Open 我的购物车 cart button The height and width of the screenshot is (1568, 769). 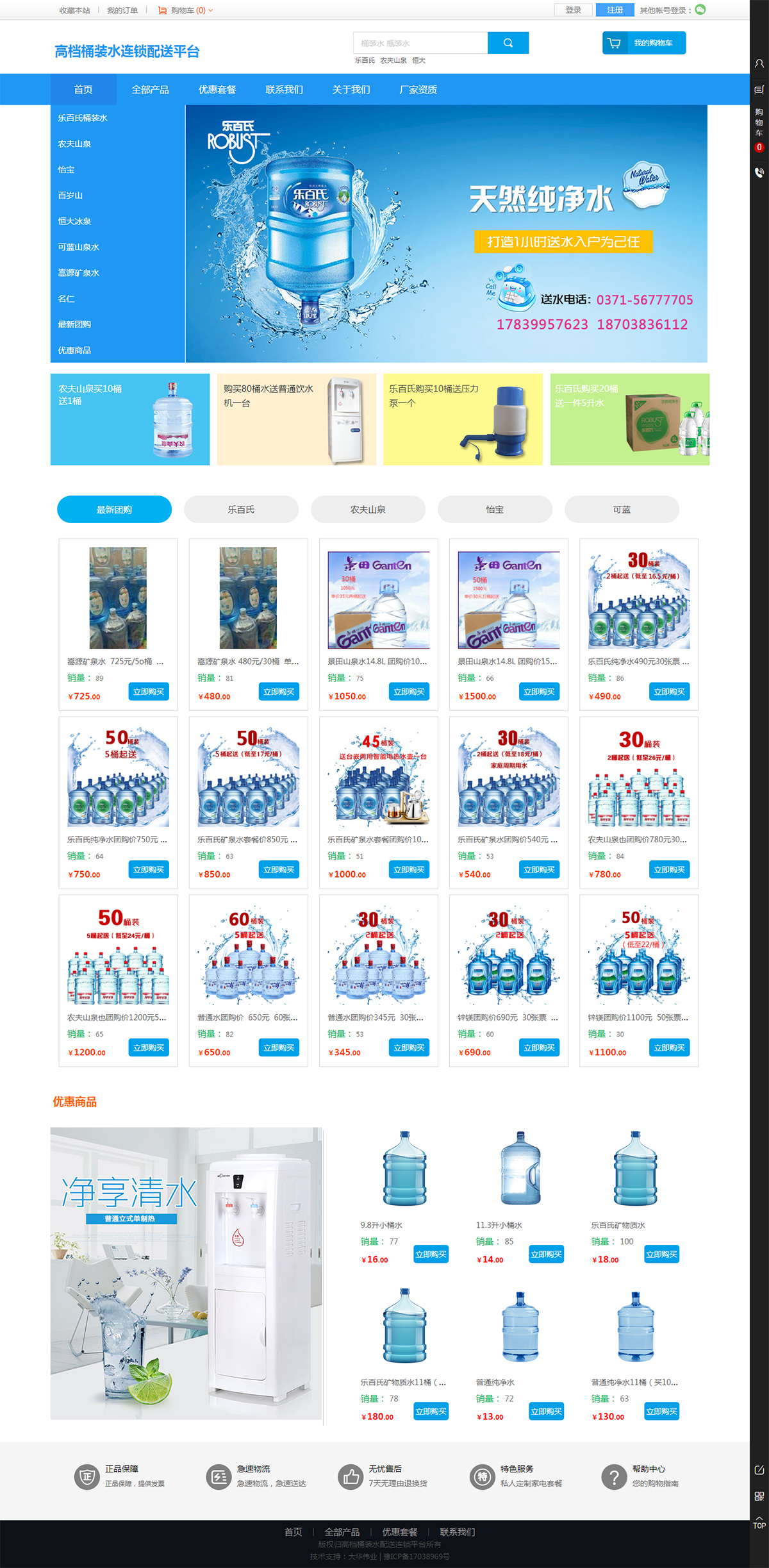(643, 43)
